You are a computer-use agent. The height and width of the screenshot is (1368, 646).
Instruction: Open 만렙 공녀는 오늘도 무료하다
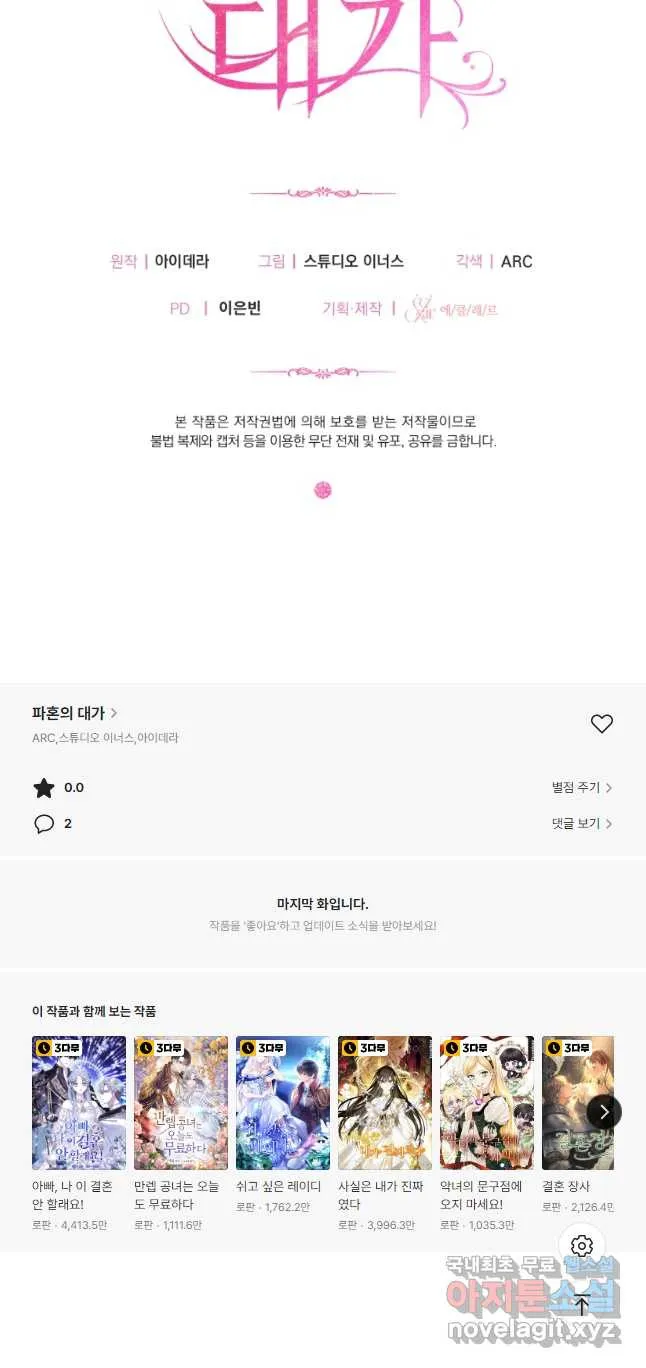click(x=181, y=1103)
